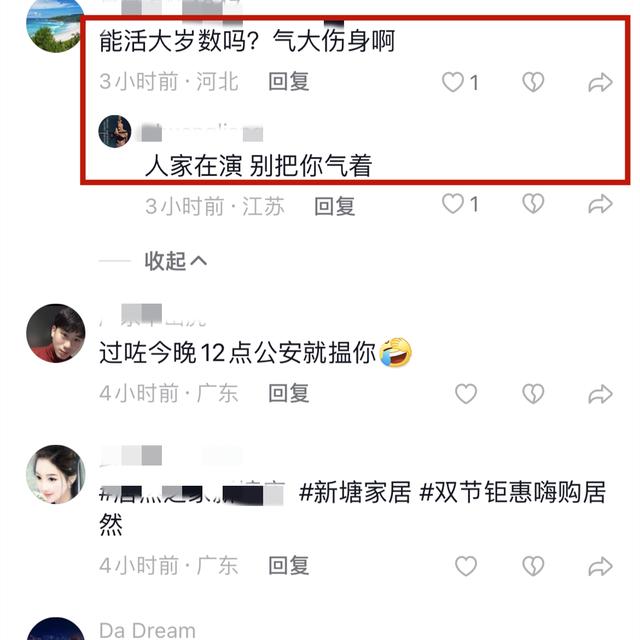Dislike the comment 能活大岁数吗
Viewport: 640px width, 640px height.
click(x=533, y=83)
